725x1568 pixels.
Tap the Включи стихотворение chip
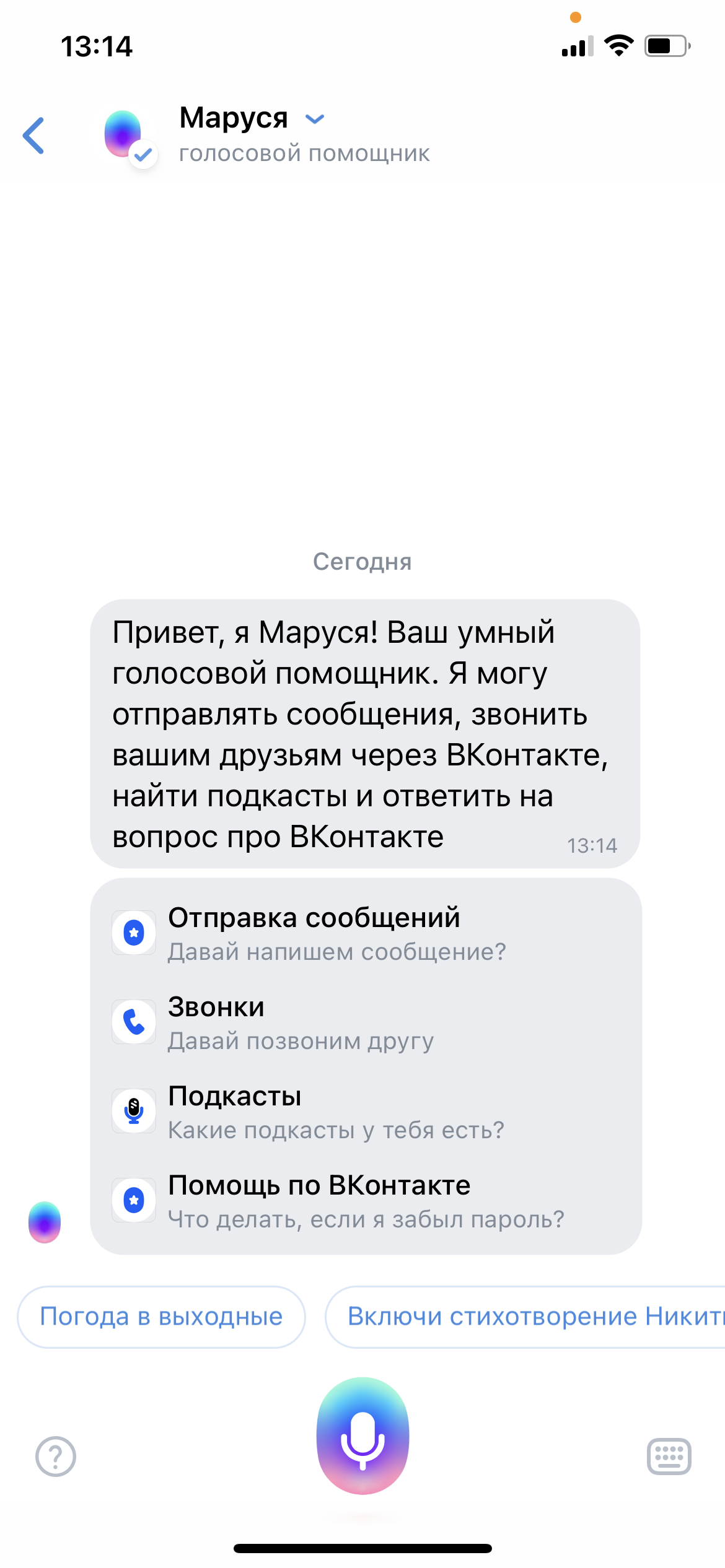[x=527, y=1317]
